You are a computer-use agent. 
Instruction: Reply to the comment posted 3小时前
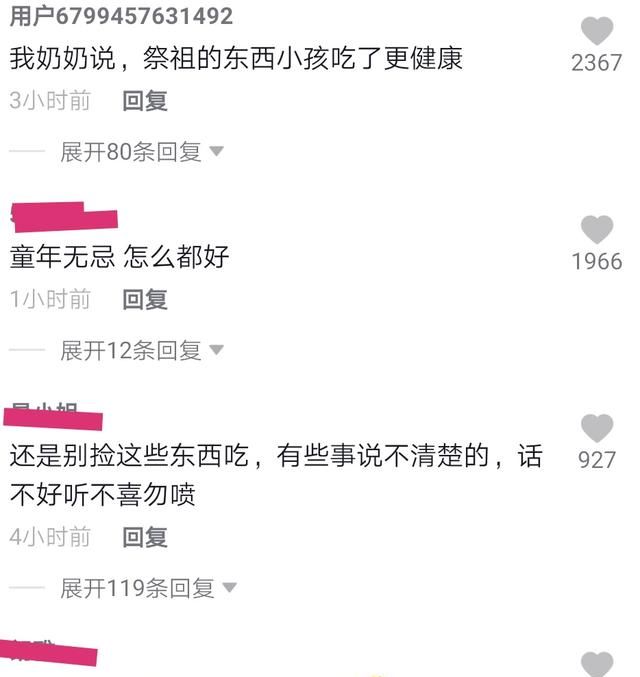point(145,101)
